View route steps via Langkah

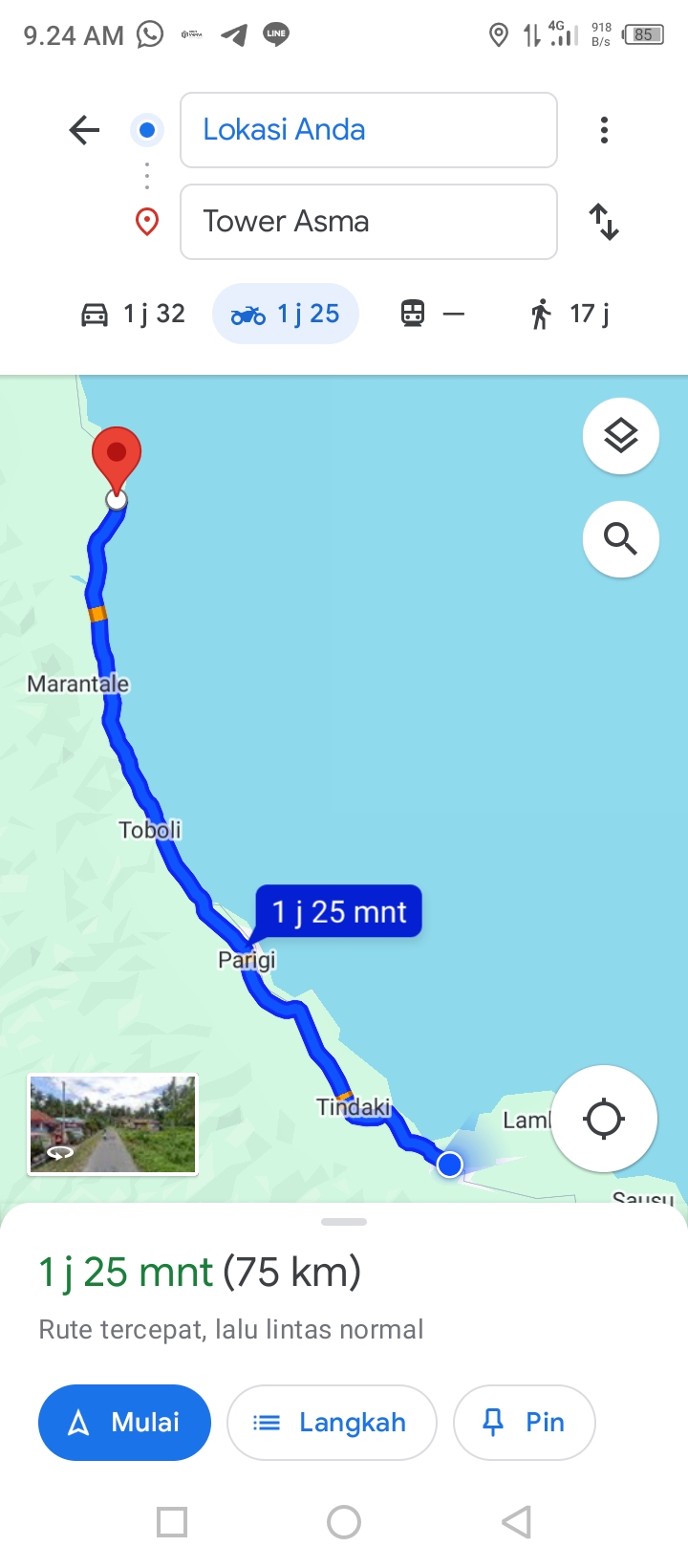[332, 1423]
